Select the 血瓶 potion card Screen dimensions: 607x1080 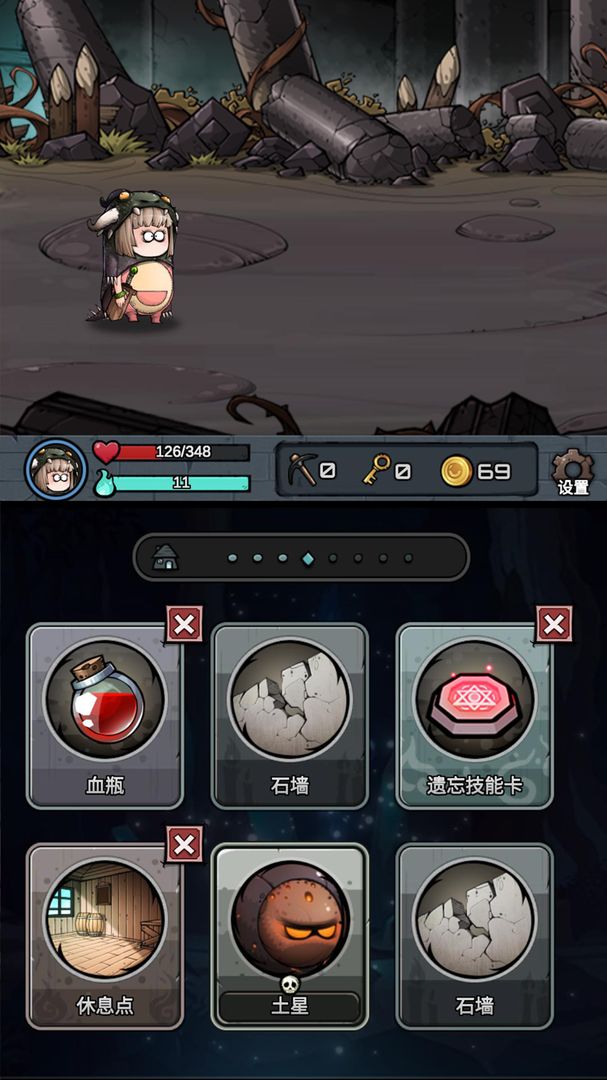(104, 714)
